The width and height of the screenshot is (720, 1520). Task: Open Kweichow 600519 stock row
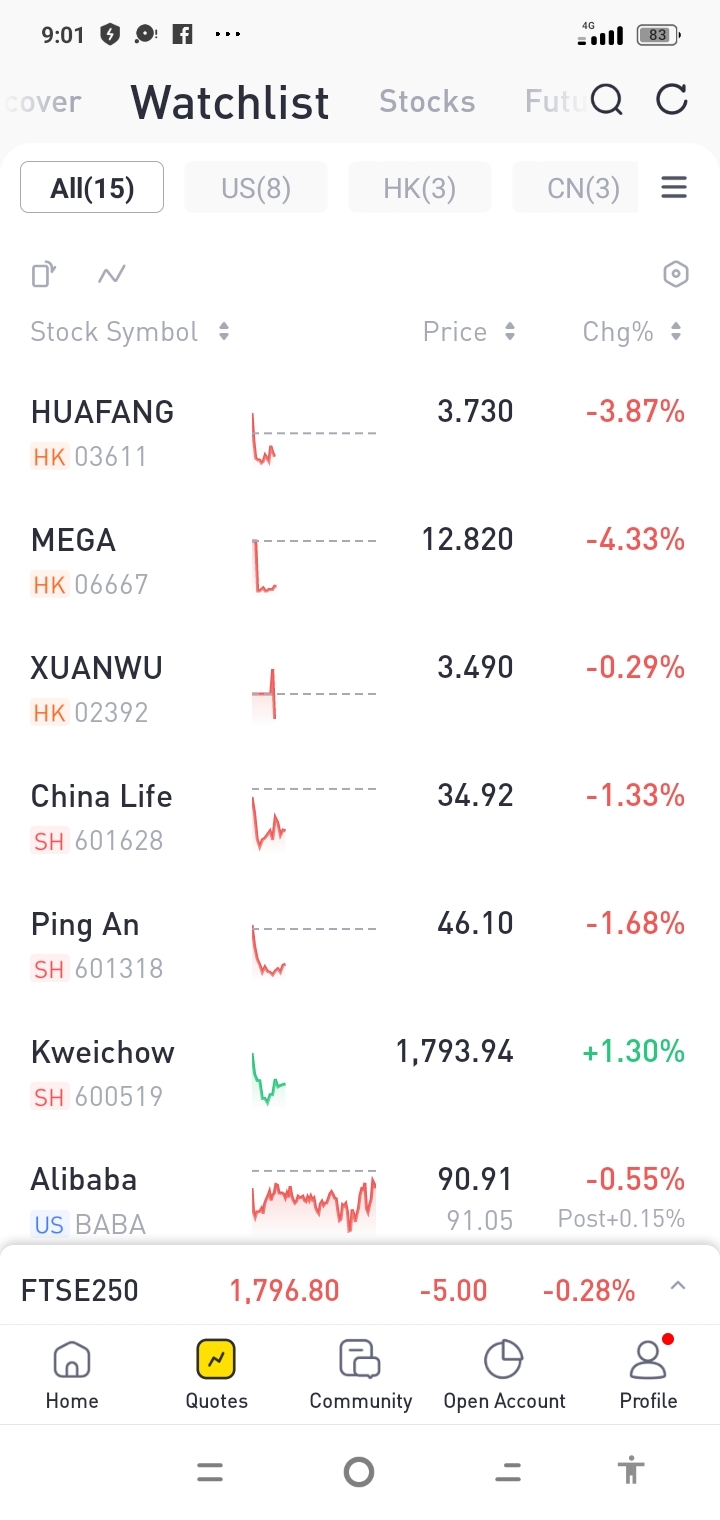coord(360,1073)
